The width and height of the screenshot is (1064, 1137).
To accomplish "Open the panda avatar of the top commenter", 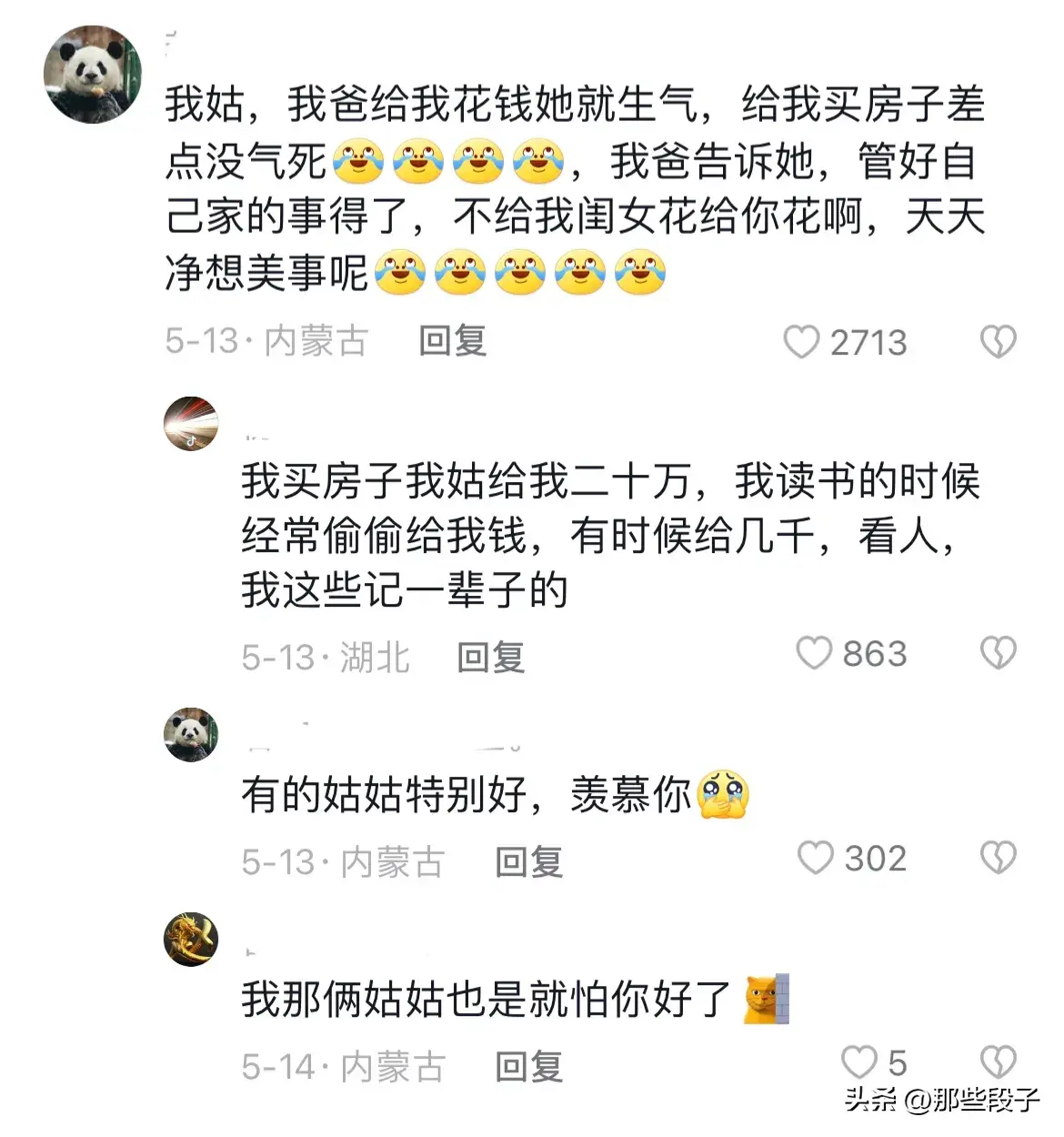I will coord(93,75).
